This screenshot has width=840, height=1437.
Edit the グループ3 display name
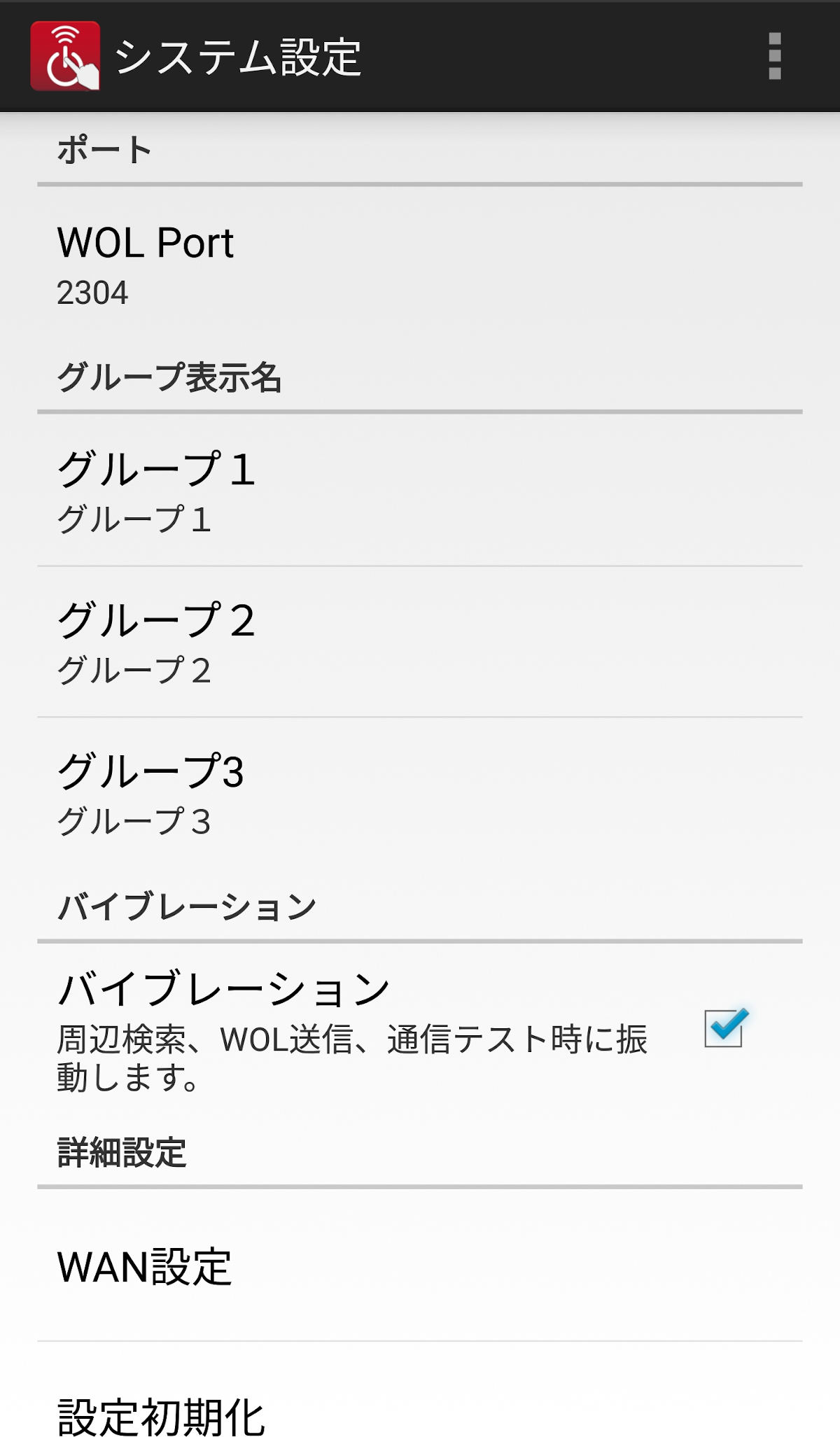(x=420, y=793)
